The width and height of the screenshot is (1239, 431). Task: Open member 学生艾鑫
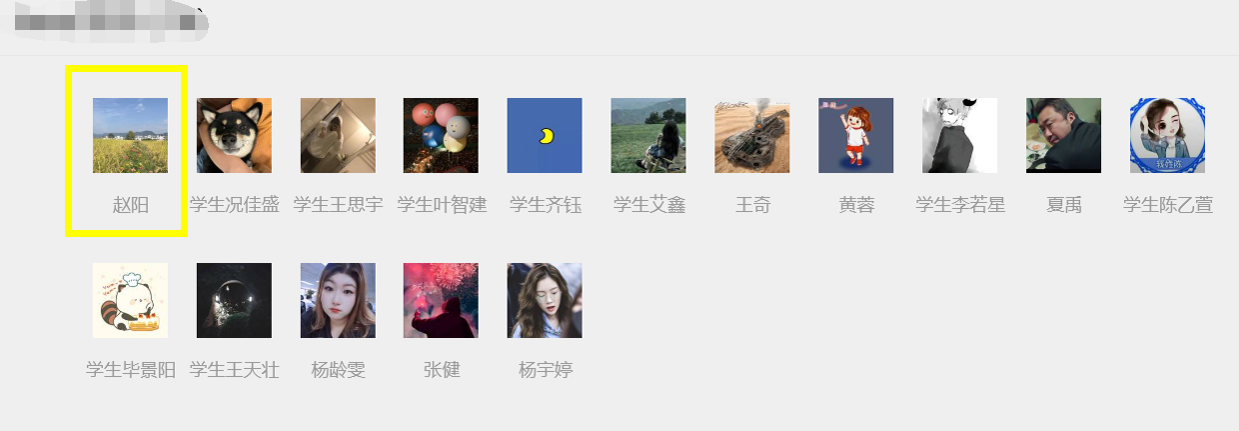point(648,135)
